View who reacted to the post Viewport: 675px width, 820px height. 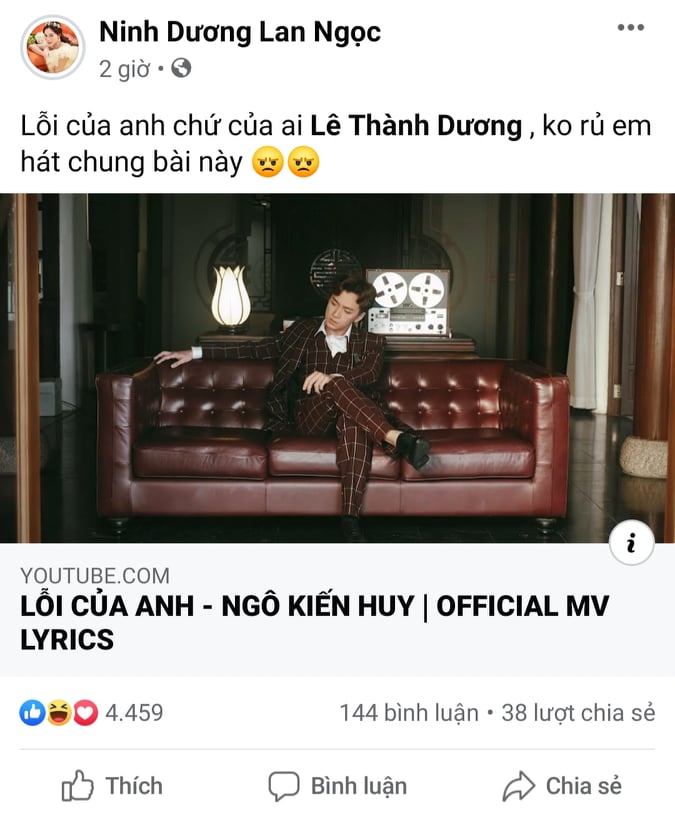point(90,713)
